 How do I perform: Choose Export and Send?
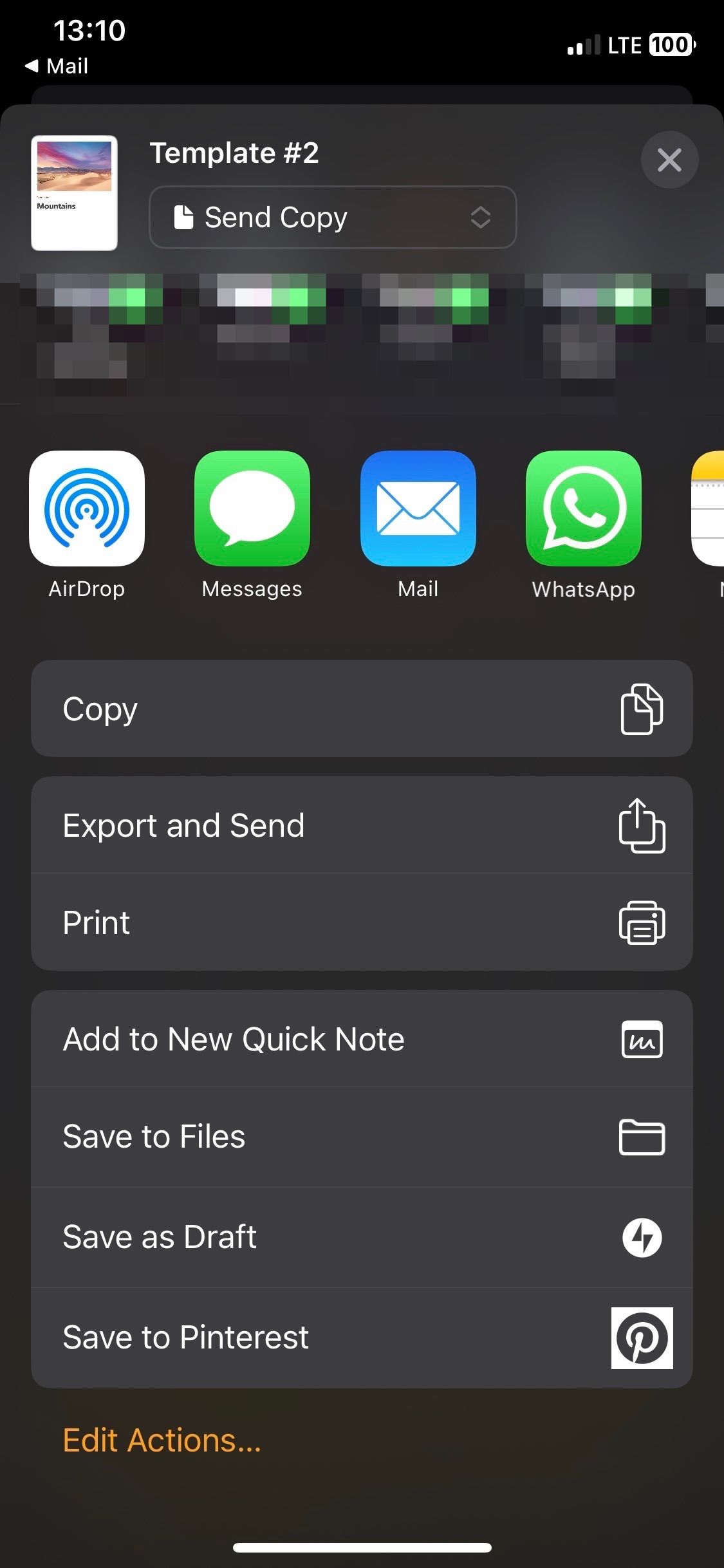click(x=362, y=825)
